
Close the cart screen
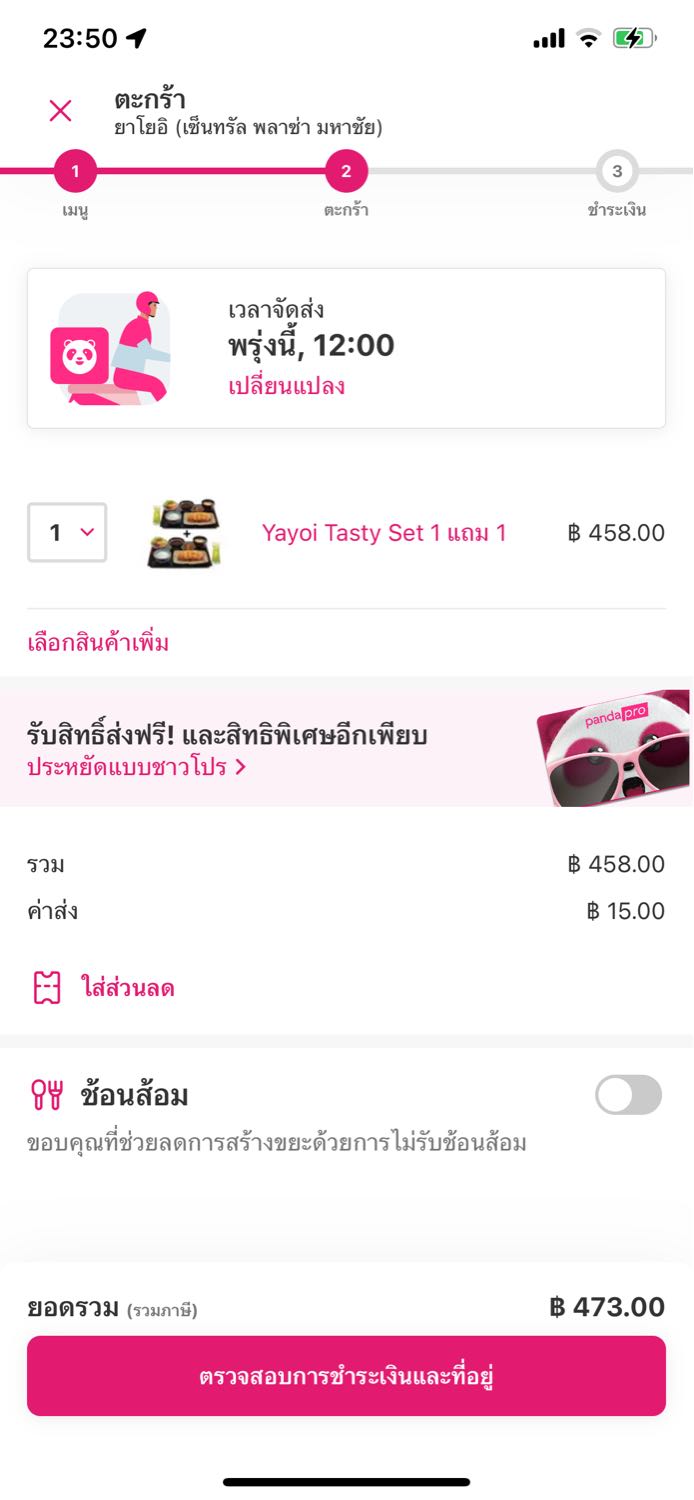(x=60, y=111)
